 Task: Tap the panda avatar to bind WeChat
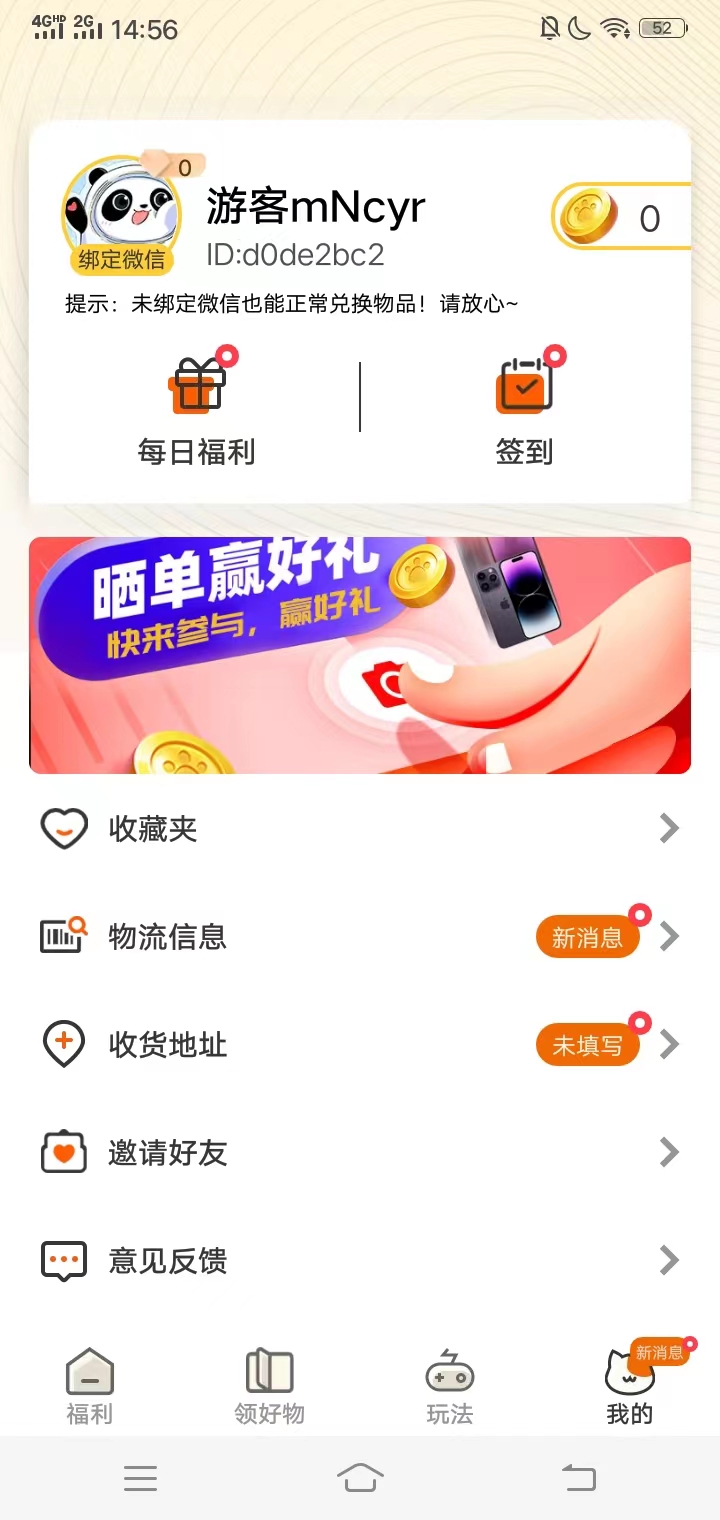coord(122,215)
